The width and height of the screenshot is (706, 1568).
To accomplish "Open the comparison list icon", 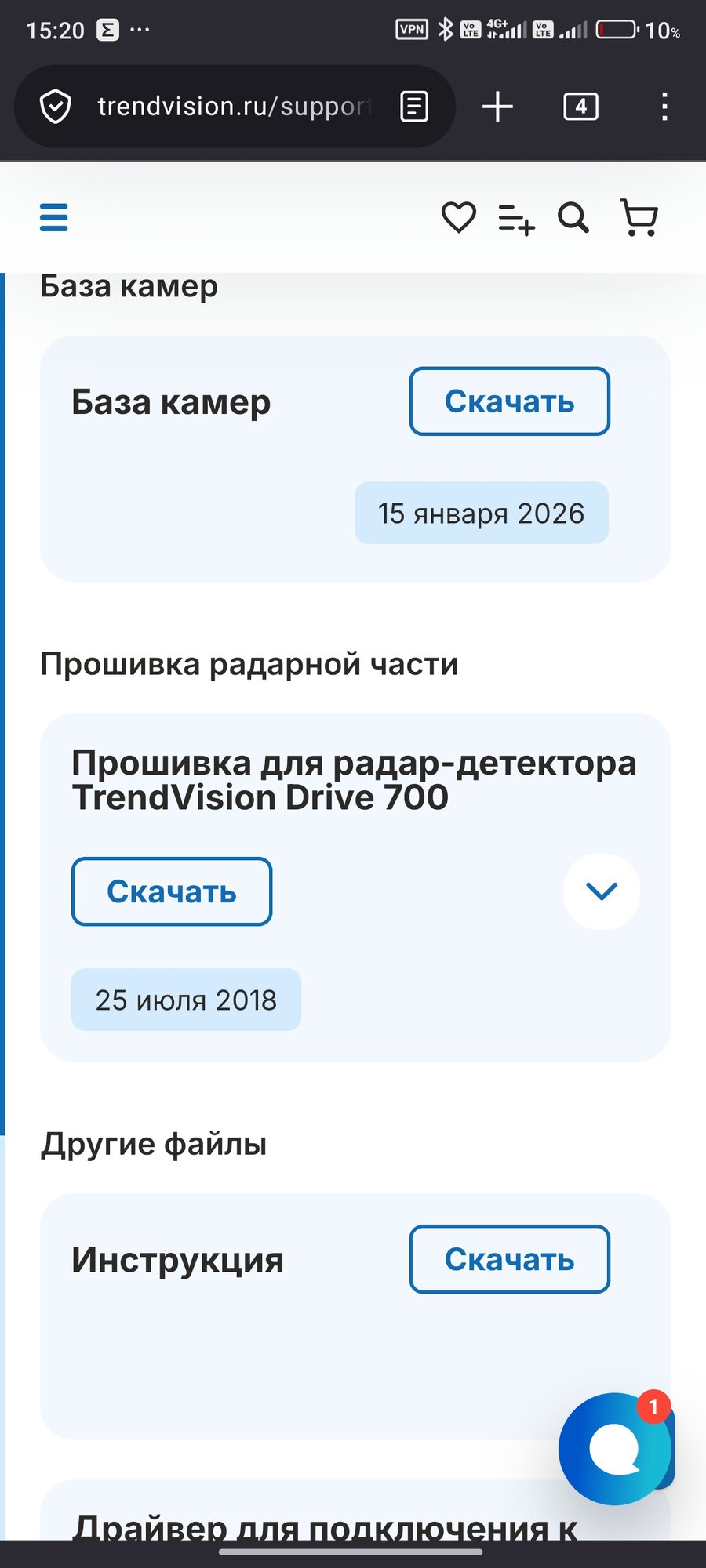I will click(516, 219).
